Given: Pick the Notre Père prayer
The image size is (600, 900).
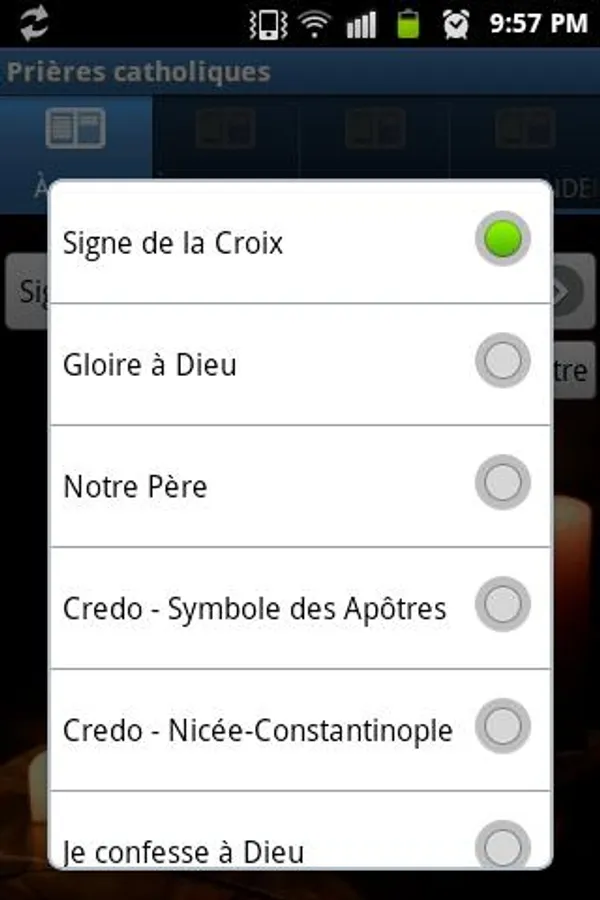Looking at the screenshot, I should point(300,486).
